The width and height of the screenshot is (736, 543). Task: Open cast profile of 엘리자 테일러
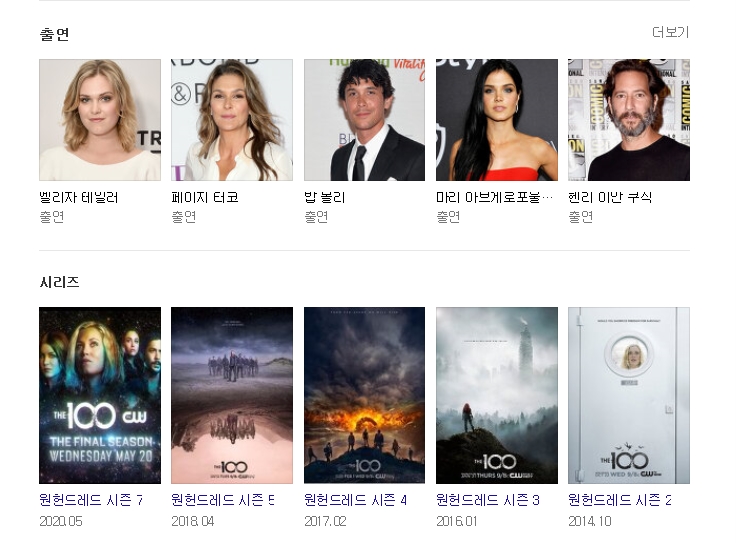pos(99,120)
